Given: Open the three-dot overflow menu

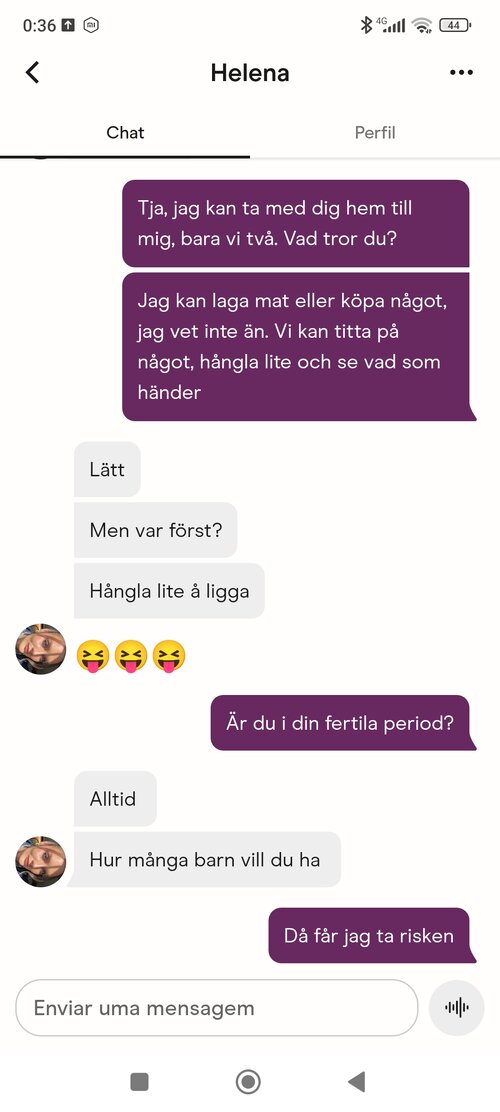Looking at the screenshot, I should pos(461,72).
